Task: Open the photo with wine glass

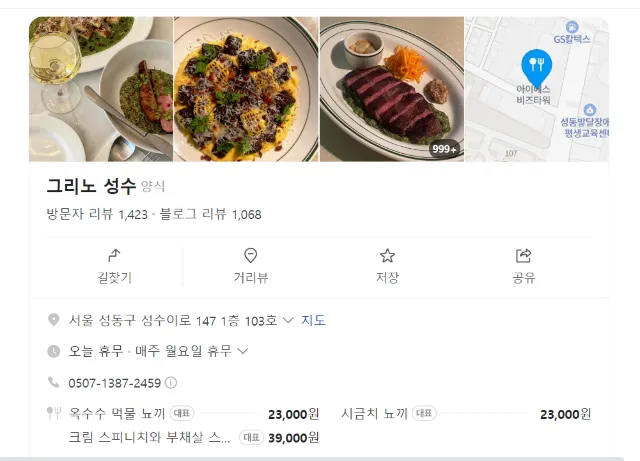Action: 101,89
